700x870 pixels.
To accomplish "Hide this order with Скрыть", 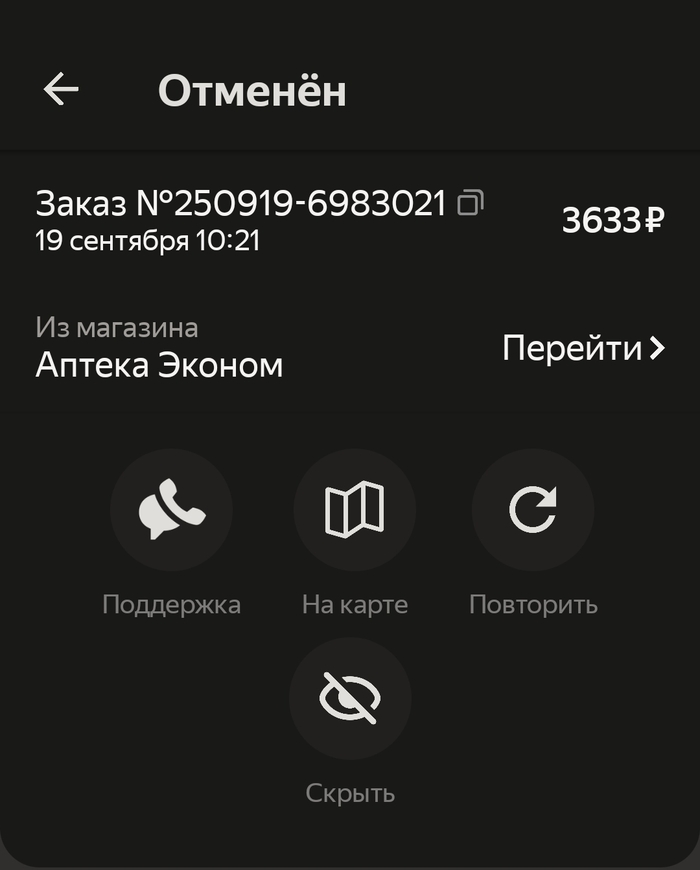I will (350, 698).
